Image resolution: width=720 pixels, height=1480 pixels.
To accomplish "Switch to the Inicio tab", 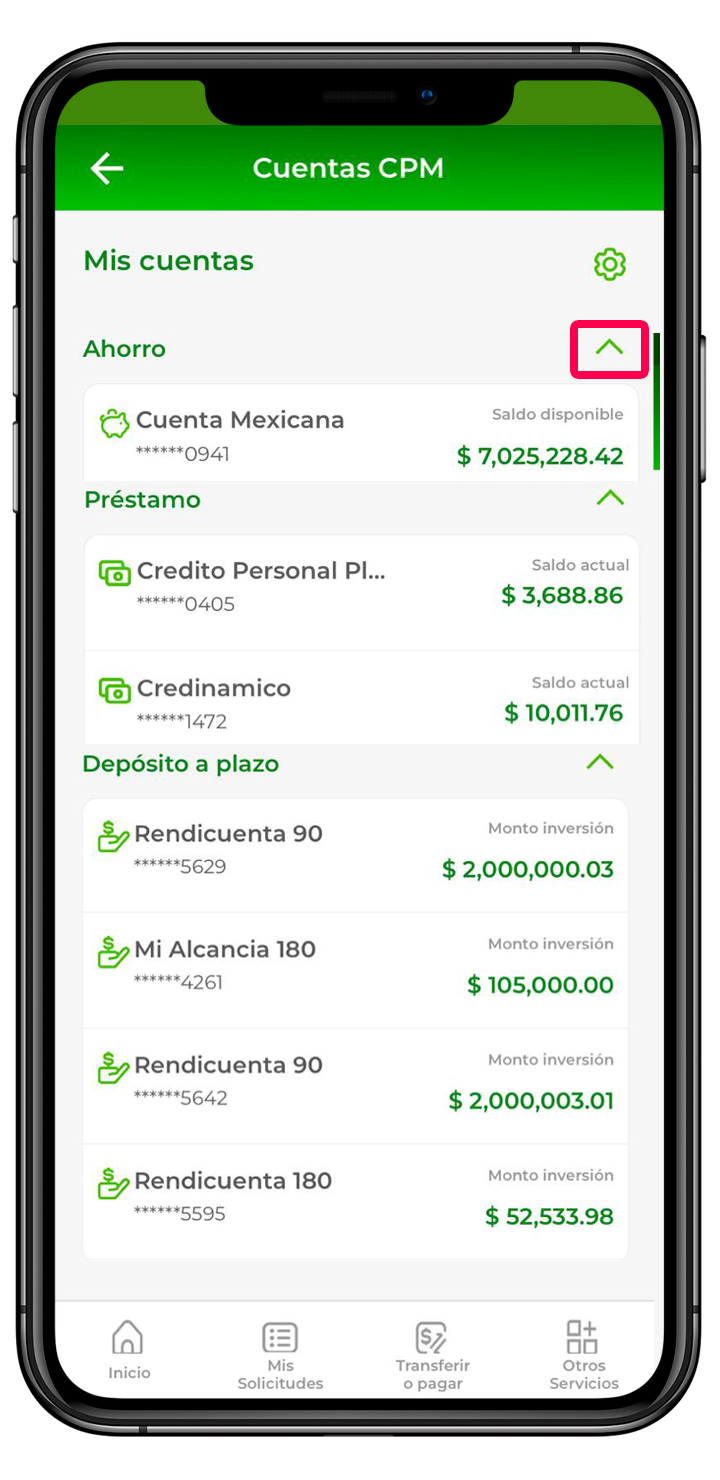I will click(x=129, y=1352).
